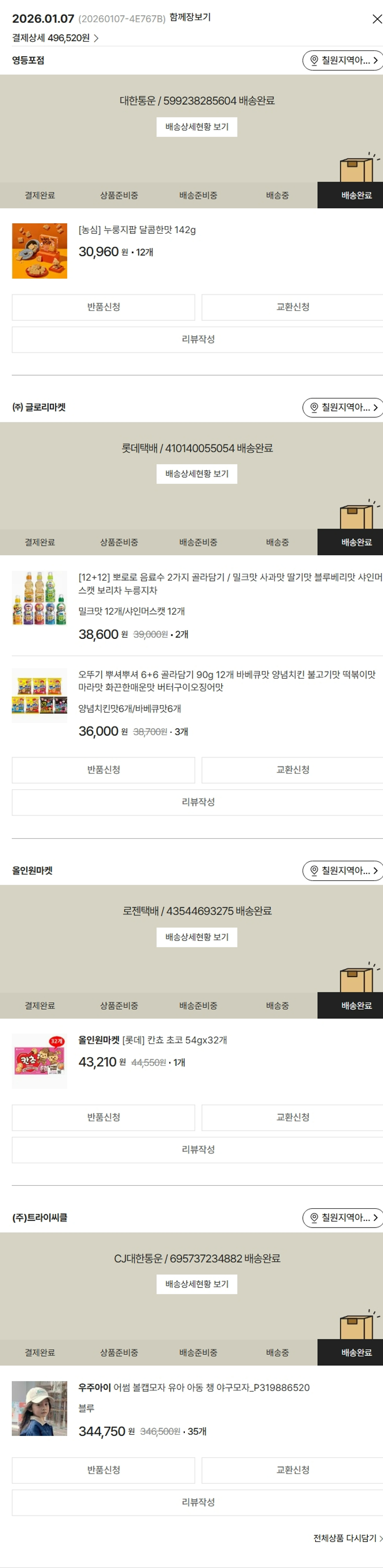Screen dimensions: 383x1568
Task: Request exchange for 올인원마켓 order
Action: (x=292, y=1117)
